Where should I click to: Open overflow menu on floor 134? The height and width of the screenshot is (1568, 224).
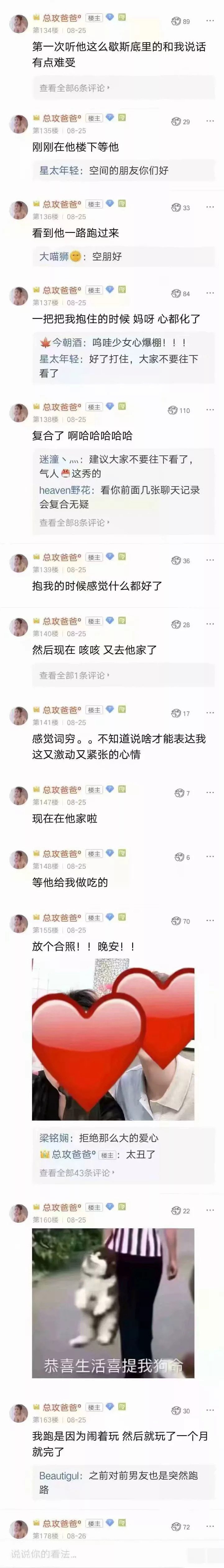pos(210,21)
